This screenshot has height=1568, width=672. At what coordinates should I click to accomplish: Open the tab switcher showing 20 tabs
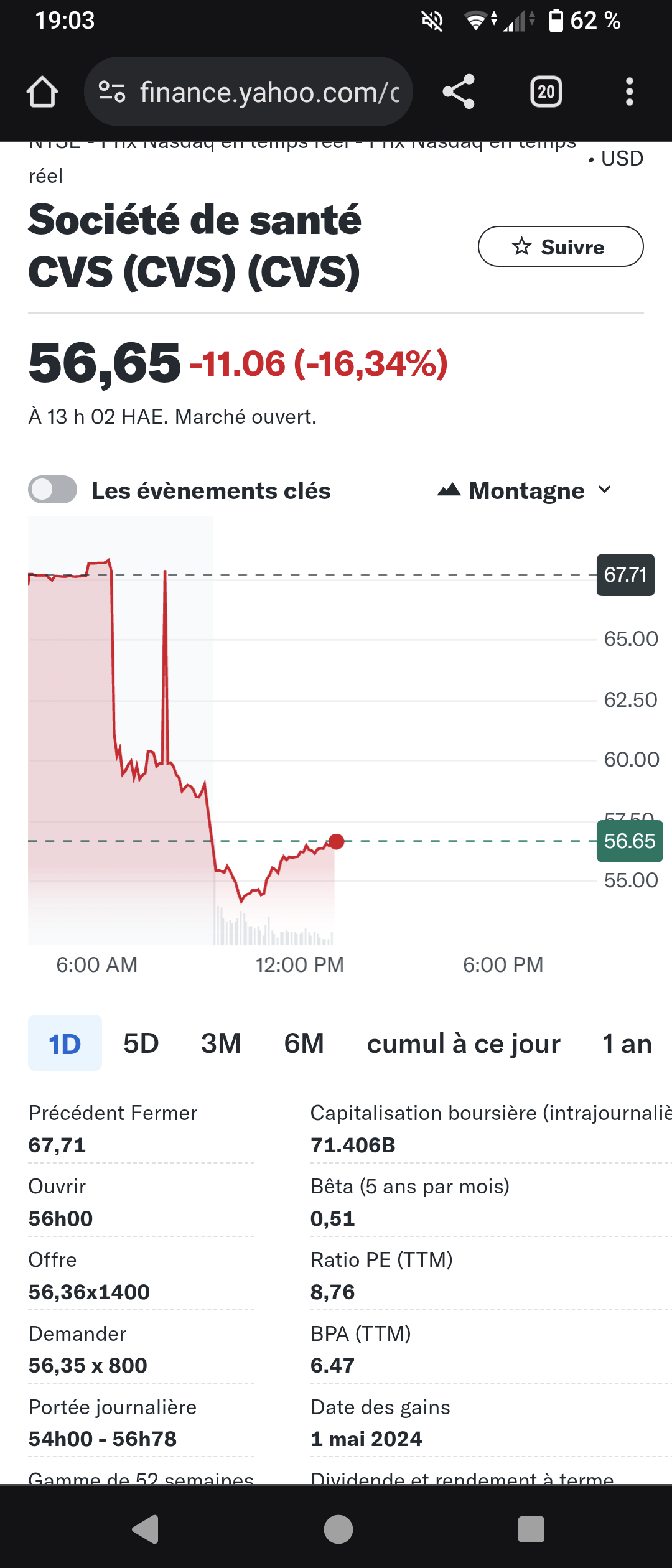click(546, 92)
